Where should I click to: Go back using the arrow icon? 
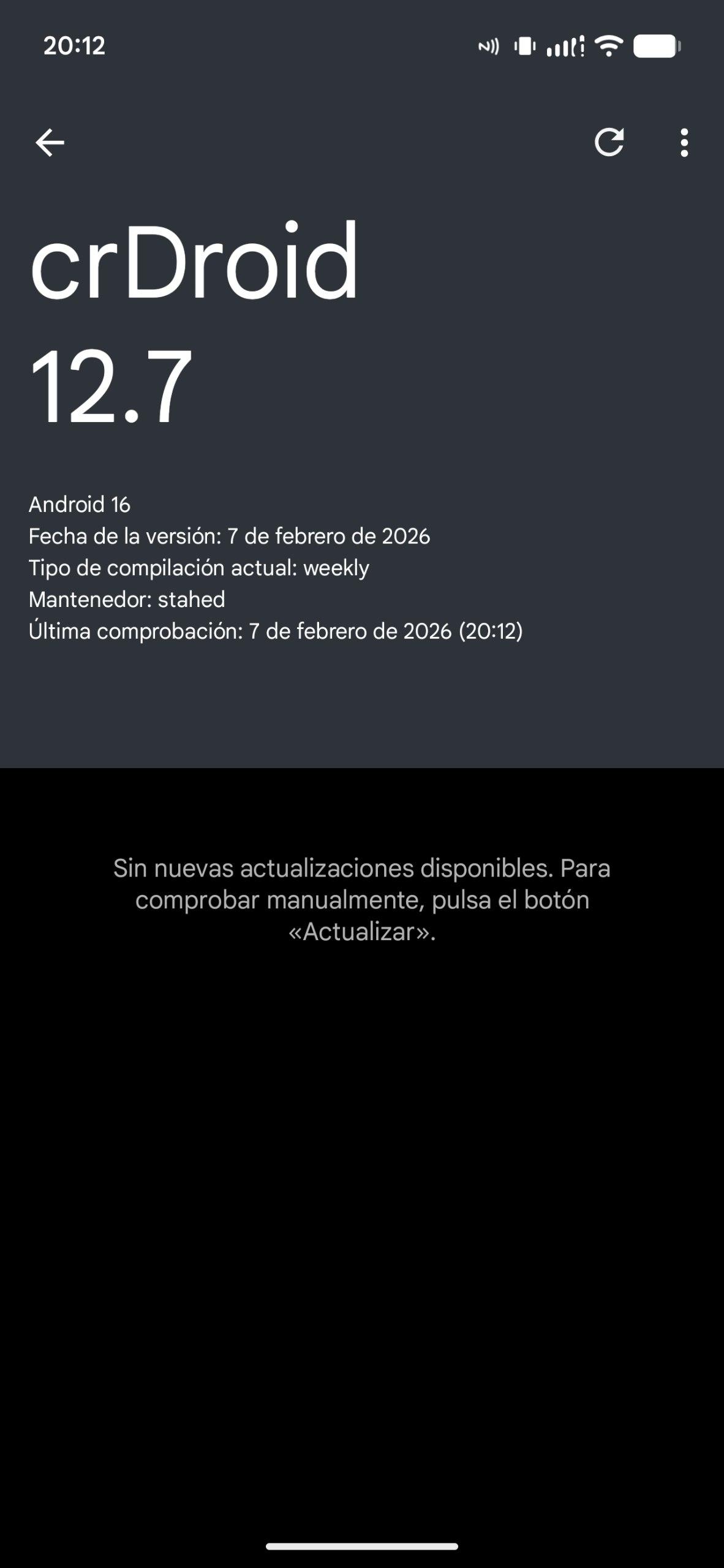point(50,143)
